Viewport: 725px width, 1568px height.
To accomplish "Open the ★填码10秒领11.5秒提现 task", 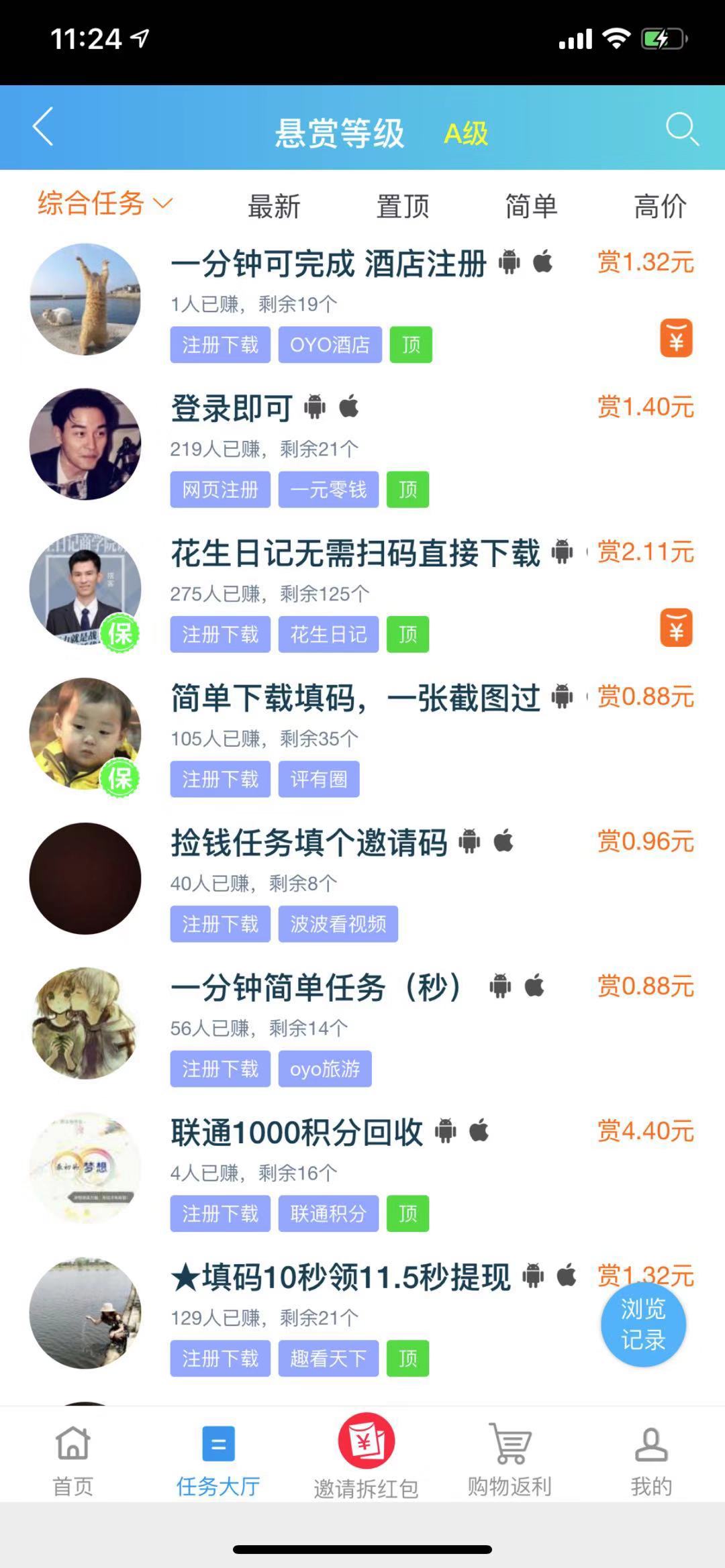I will (x=341, y=1277).
